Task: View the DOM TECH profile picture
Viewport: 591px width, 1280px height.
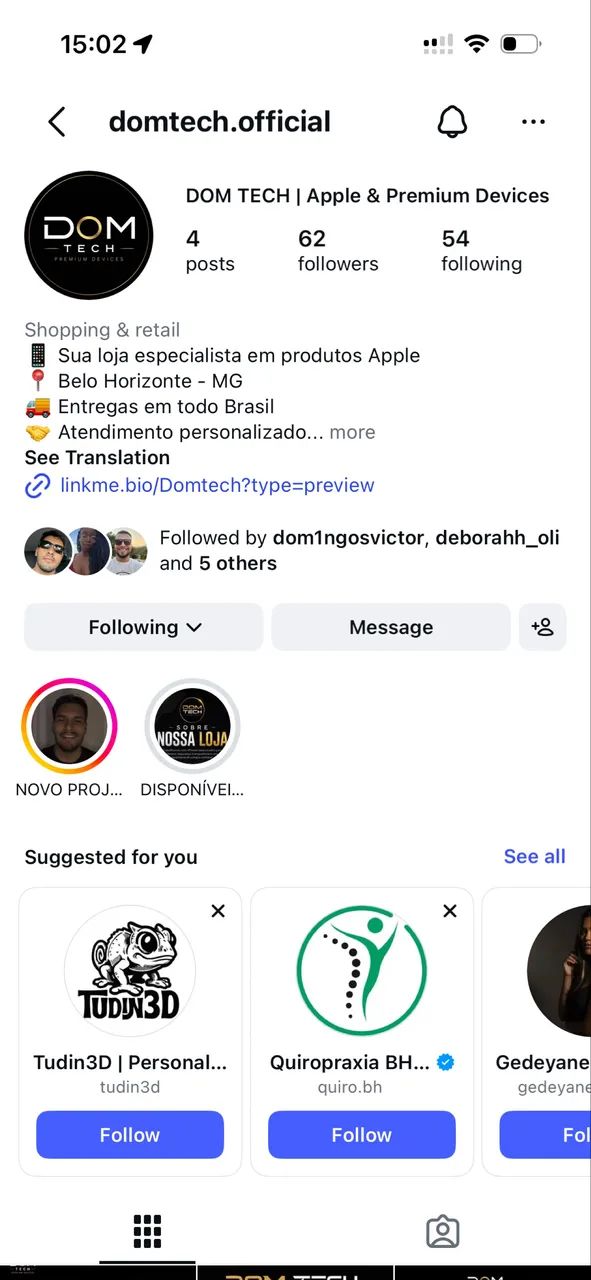Action: pos(89,236)
